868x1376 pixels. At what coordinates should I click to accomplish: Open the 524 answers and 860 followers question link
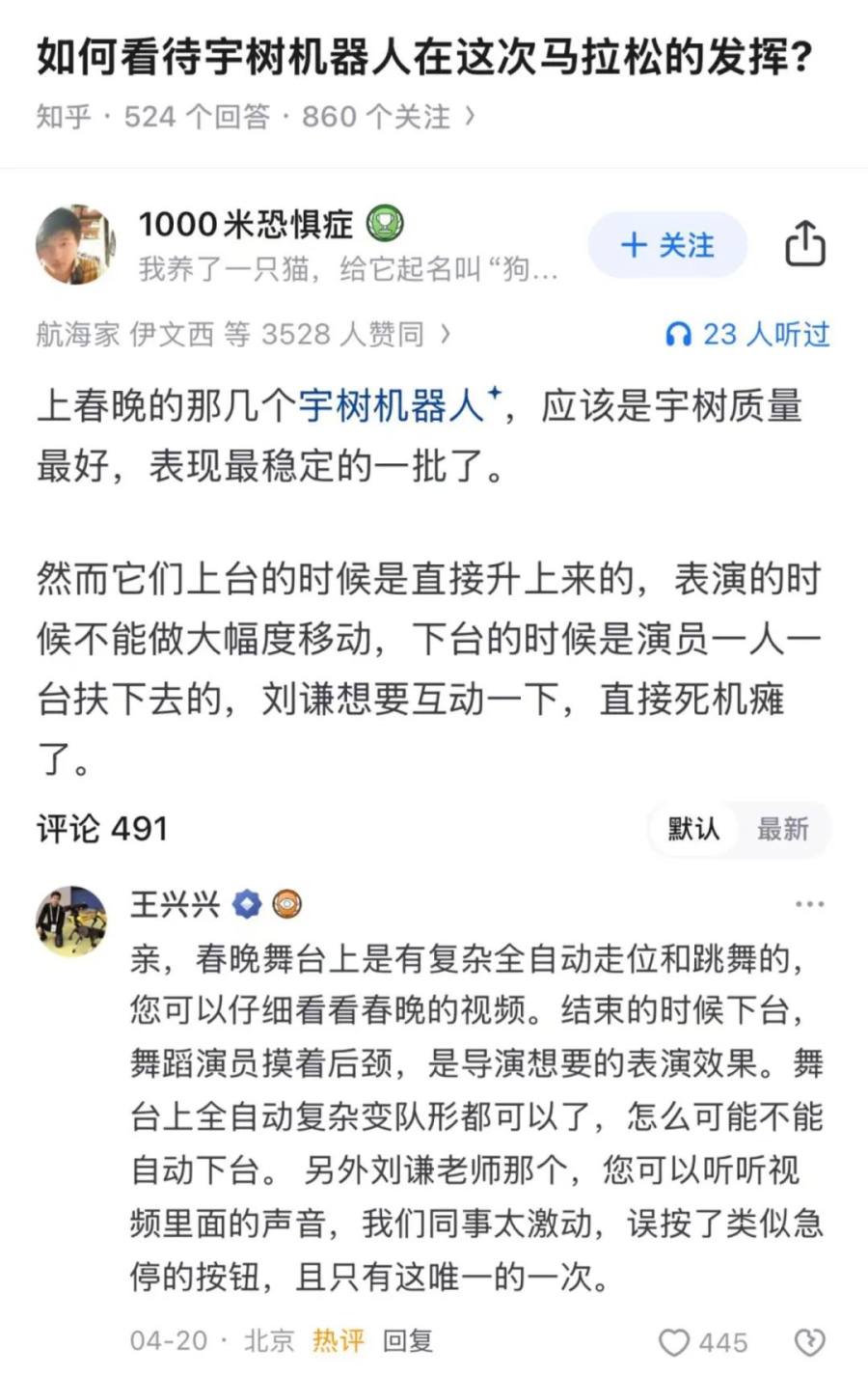click(x=256, y=117)
